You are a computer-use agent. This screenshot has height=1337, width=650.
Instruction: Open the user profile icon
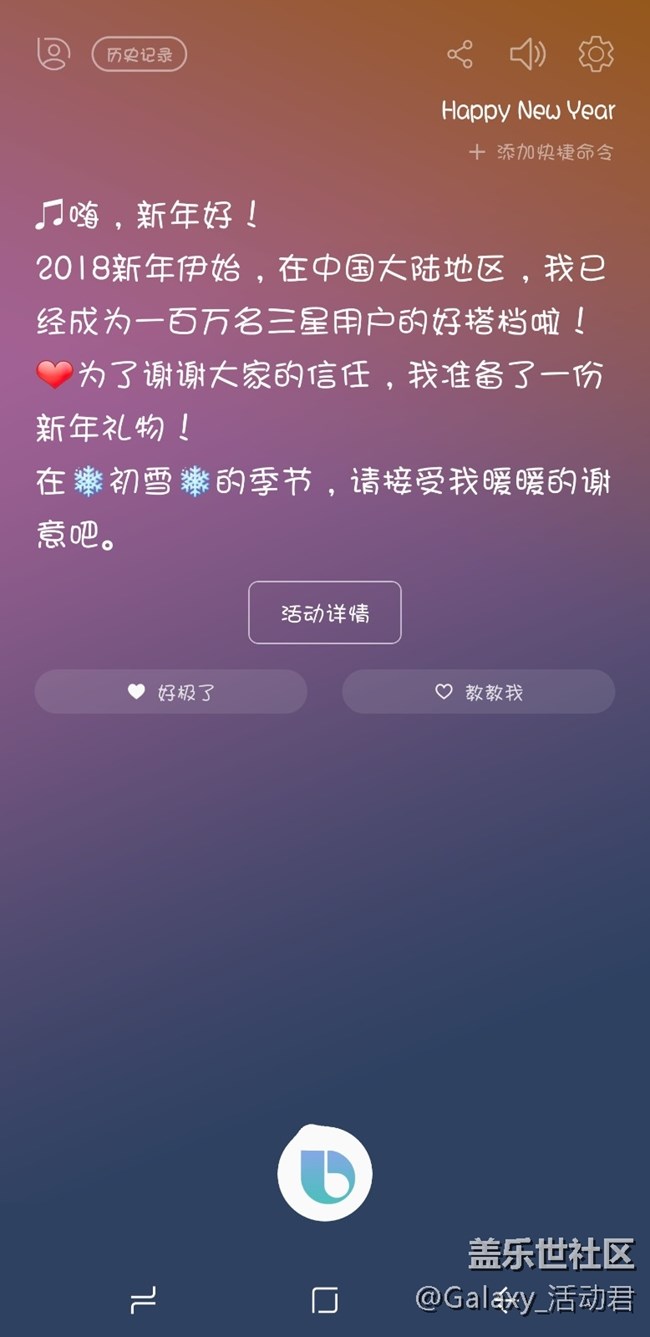click(53, 54)
